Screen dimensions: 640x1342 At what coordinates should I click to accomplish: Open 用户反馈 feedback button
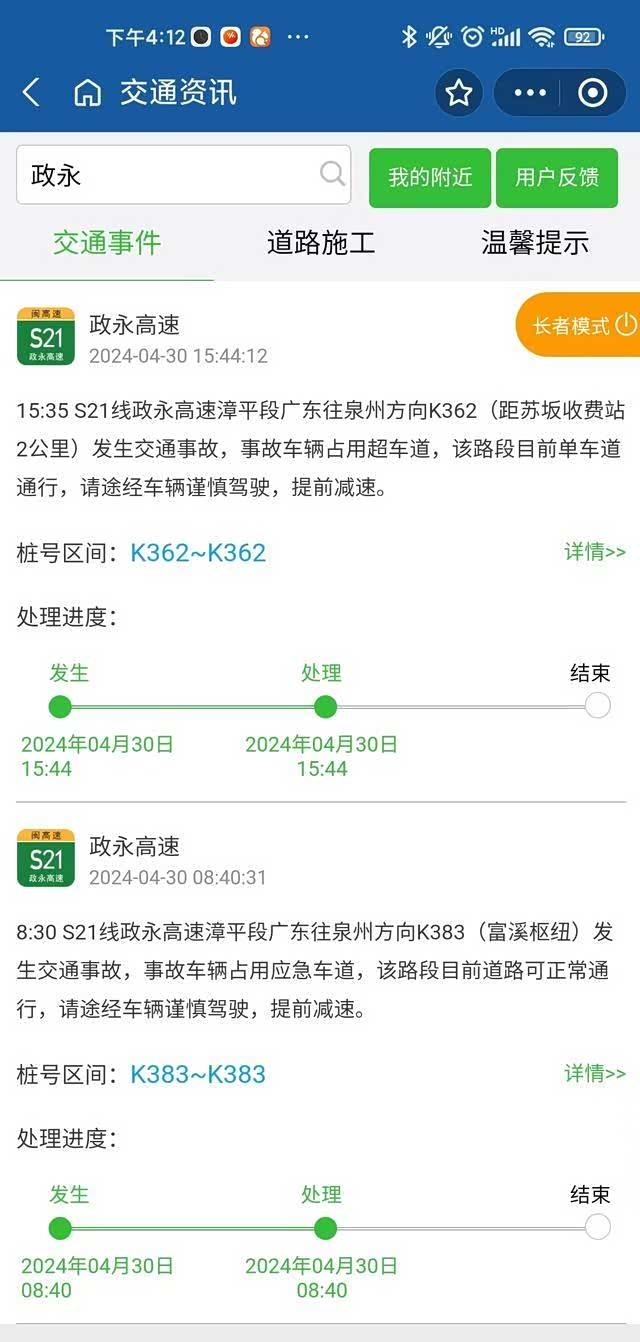(557, 178)
